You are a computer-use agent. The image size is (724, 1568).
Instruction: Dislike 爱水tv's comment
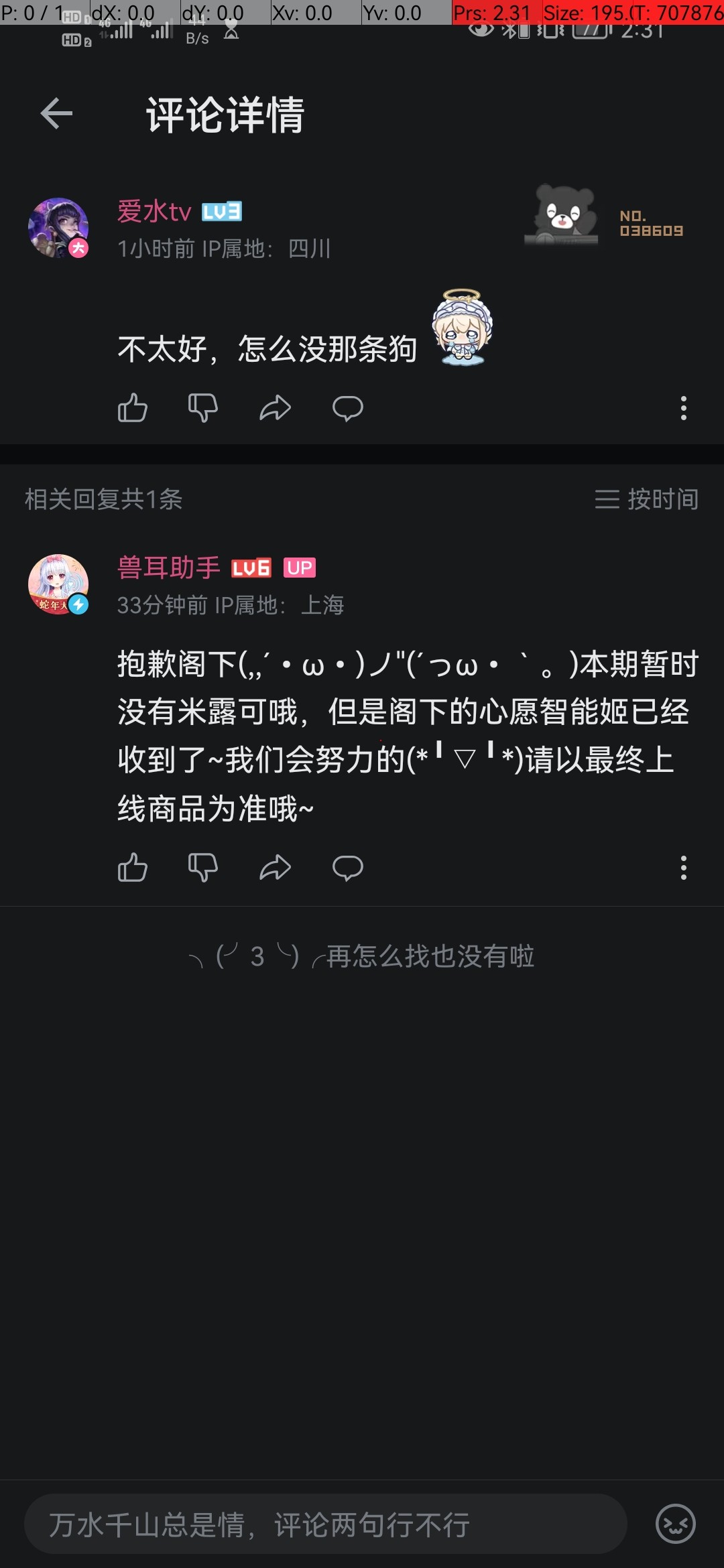pos(202,407)
